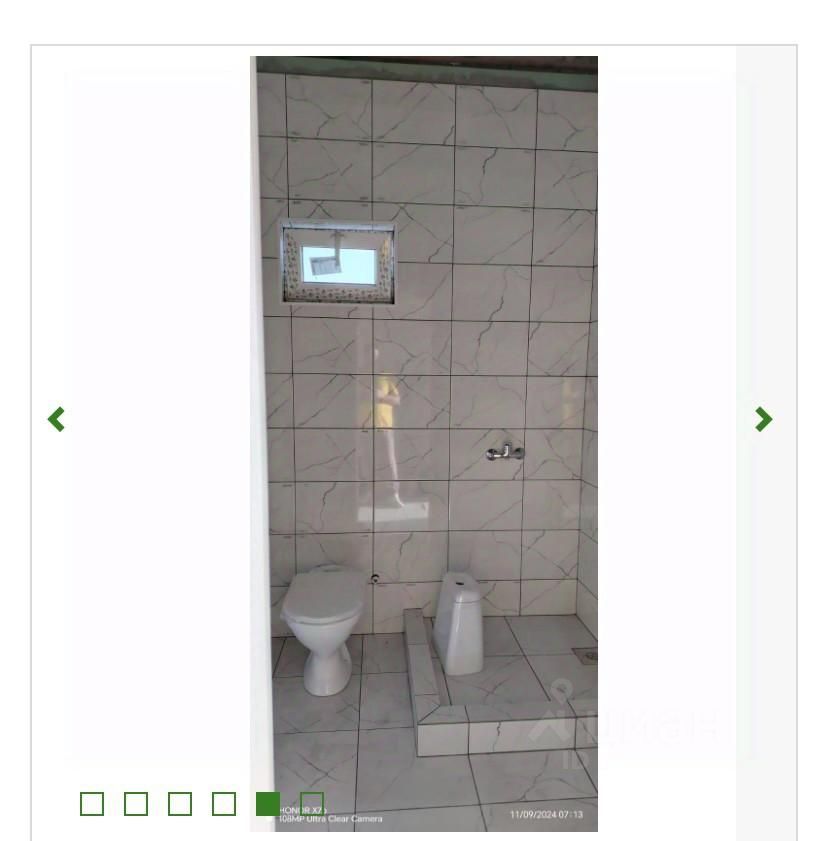Jump to the third photo indicator
The height and width of the screenshot is (841, 828).
click(180, 804)
